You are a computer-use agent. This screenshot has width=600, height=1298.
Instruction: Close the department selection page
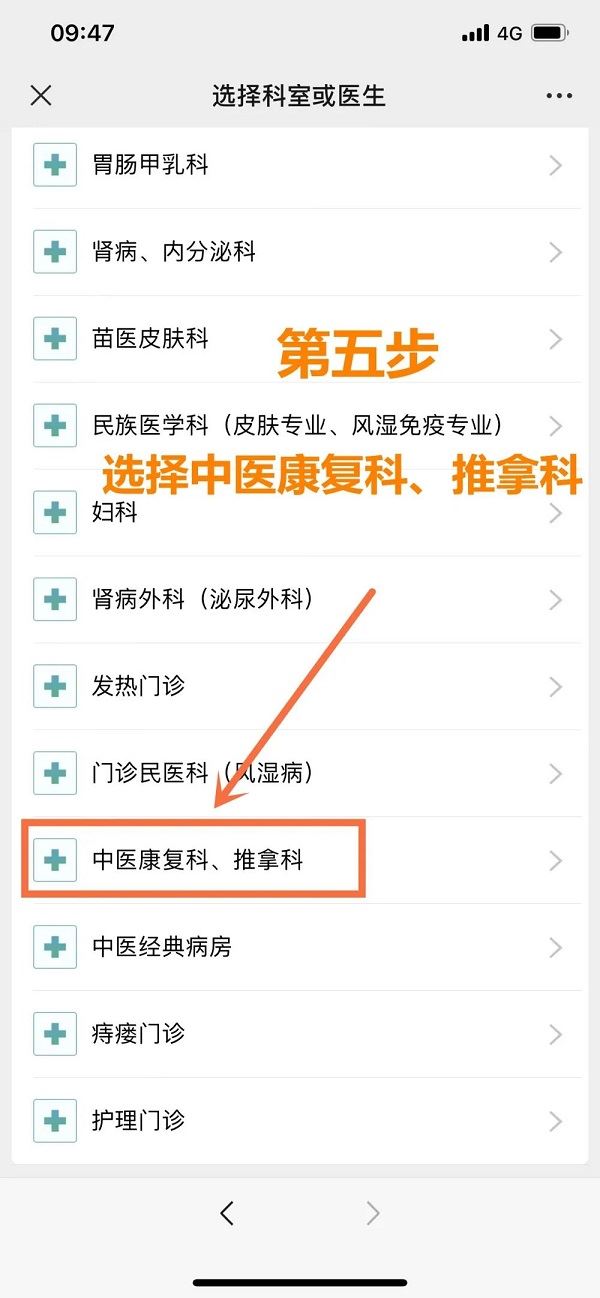tap(41, 96)
